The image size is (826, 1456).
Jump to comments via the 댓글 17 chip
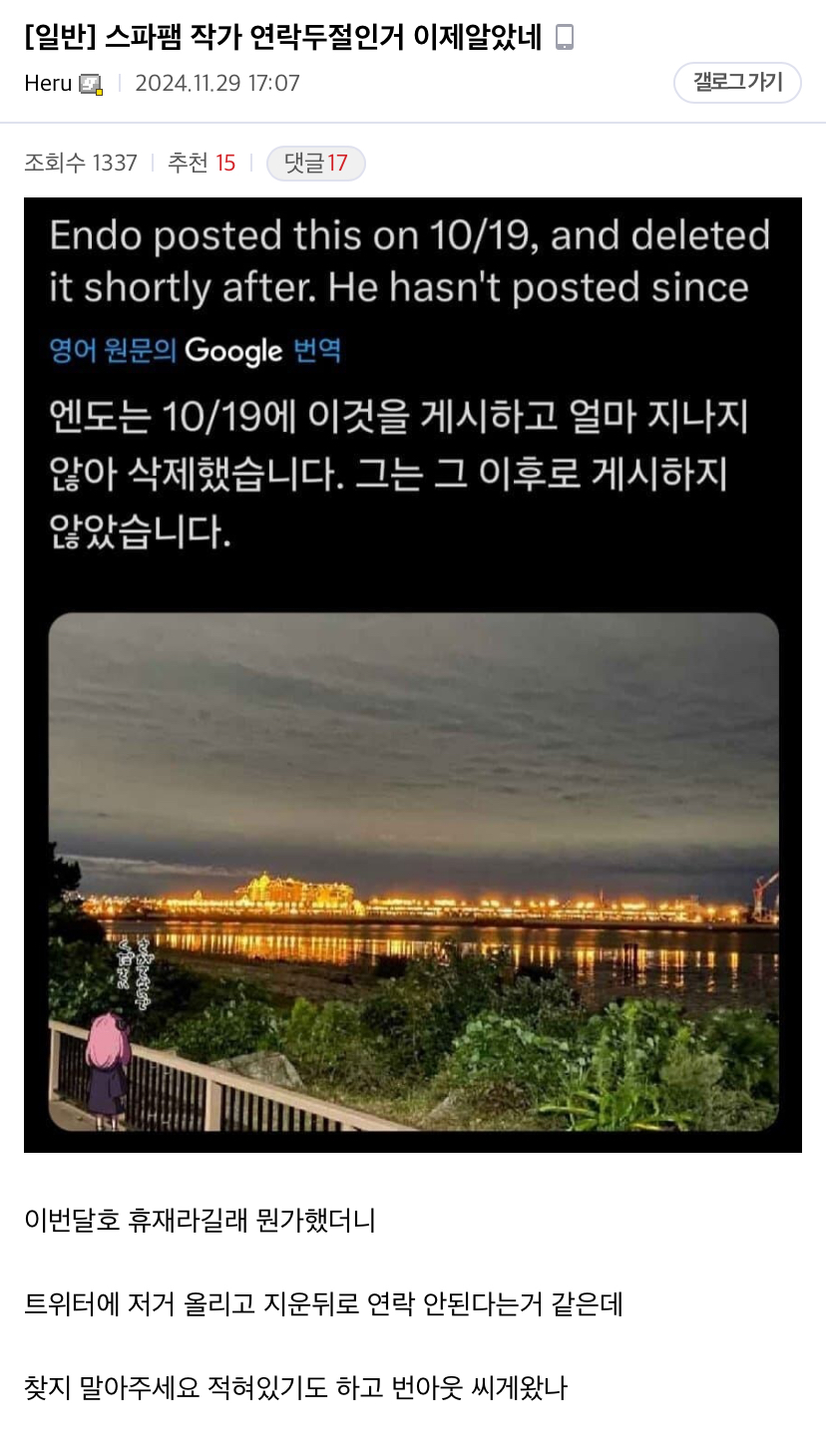[315, 163]
